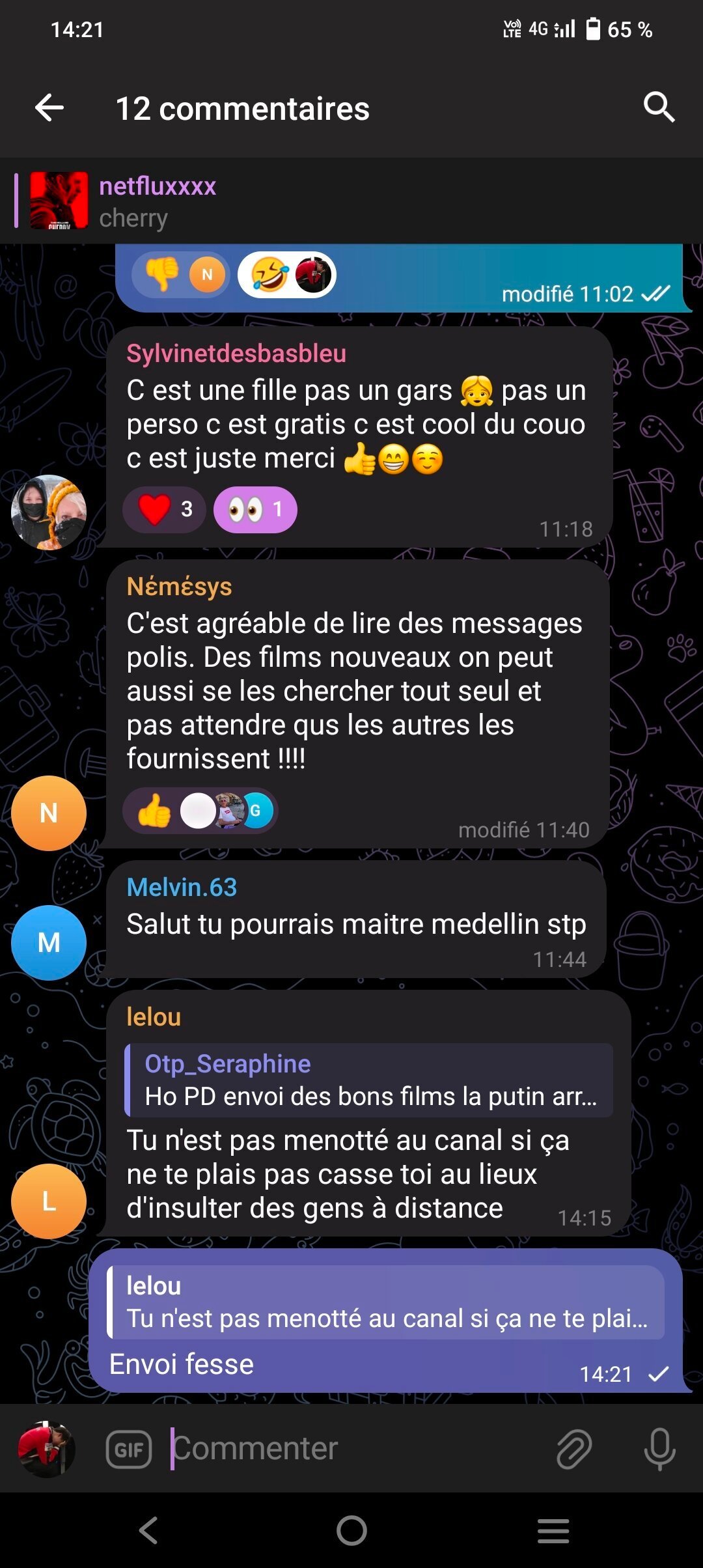Record a voice message with the microphone

tap(659, 1449)
